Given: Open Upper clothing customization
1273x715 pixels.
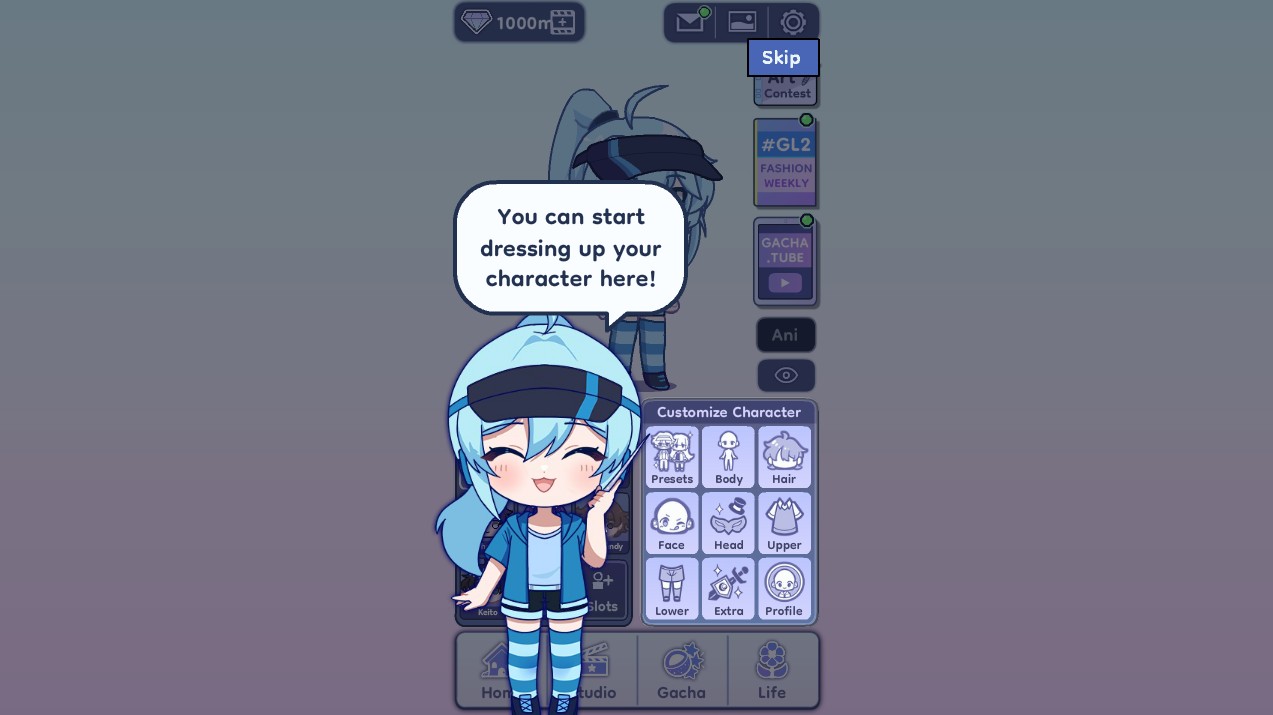Looking at the screenshot, I should 784,523.
